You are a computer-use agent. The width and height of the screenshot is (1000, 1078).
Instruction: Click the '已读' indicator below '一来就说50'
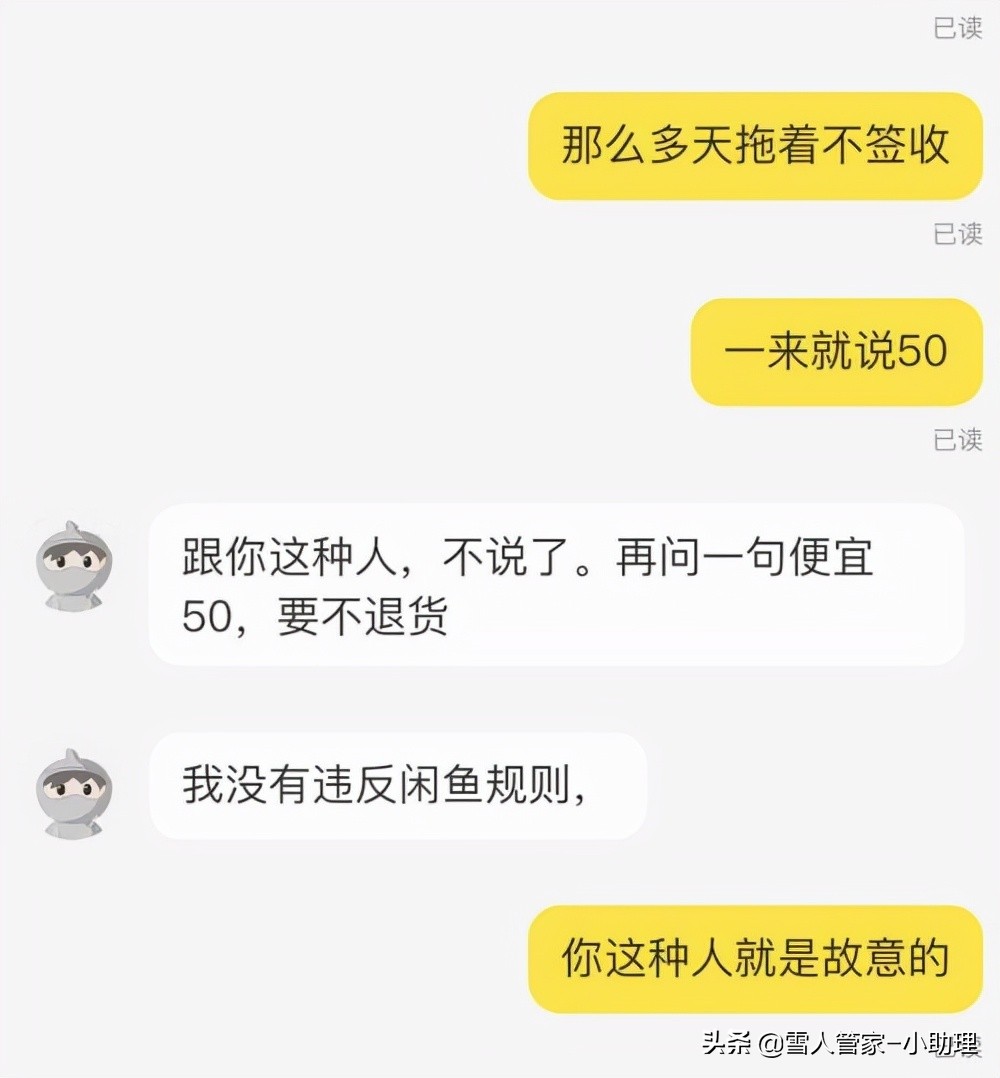click(x=957, y=440)
